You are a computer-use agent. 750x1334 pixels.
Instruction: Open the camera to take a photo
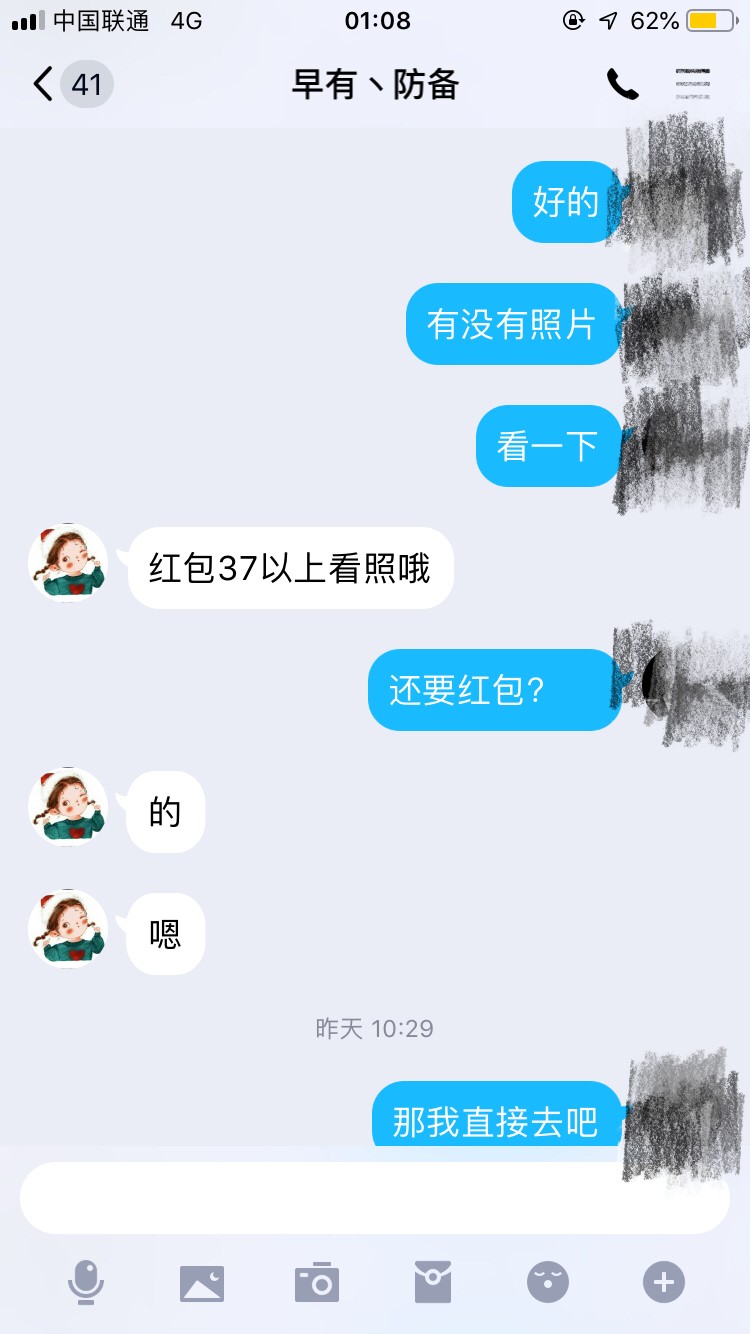317,1282
